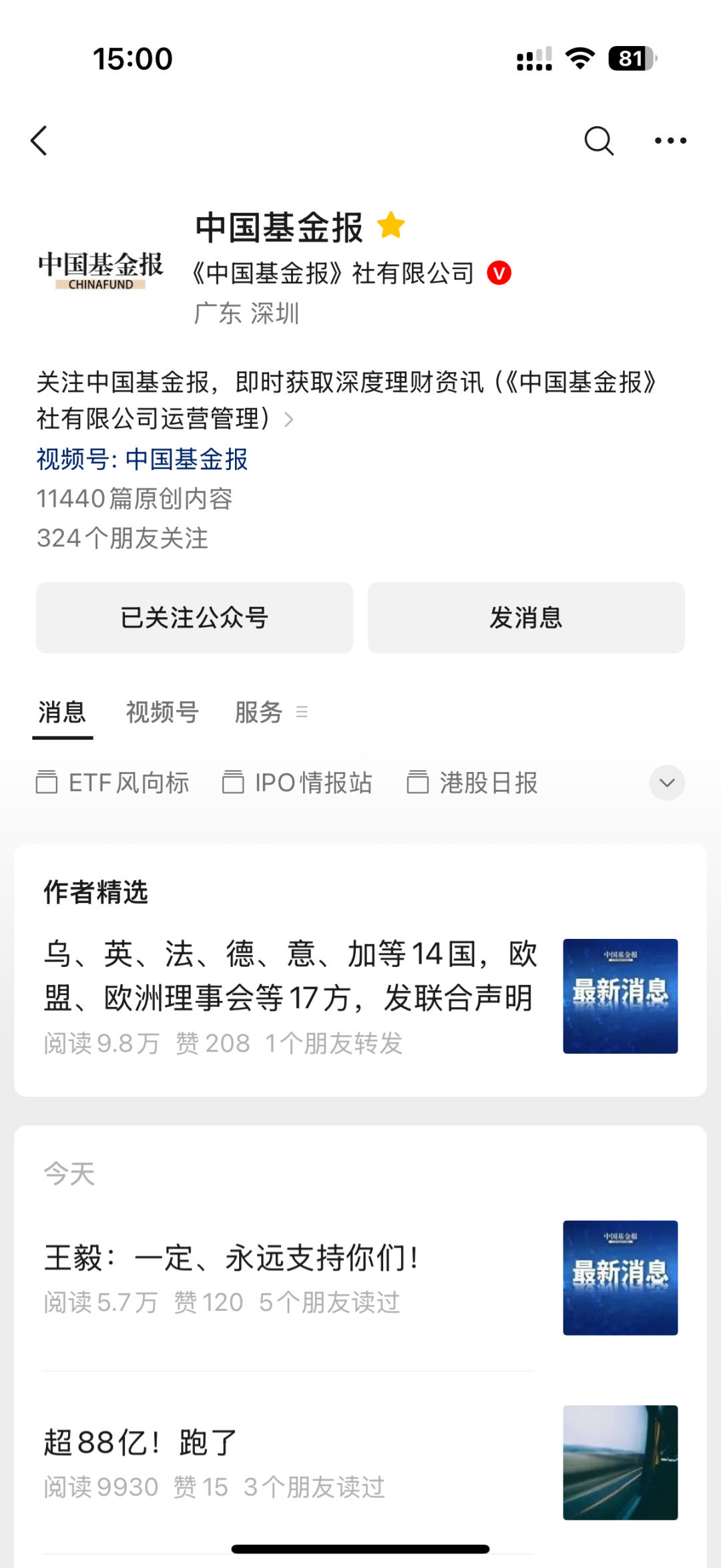Open the 超88亿！跑了 article
This screenshot has height=1568, width=721.
[141, 1442]
